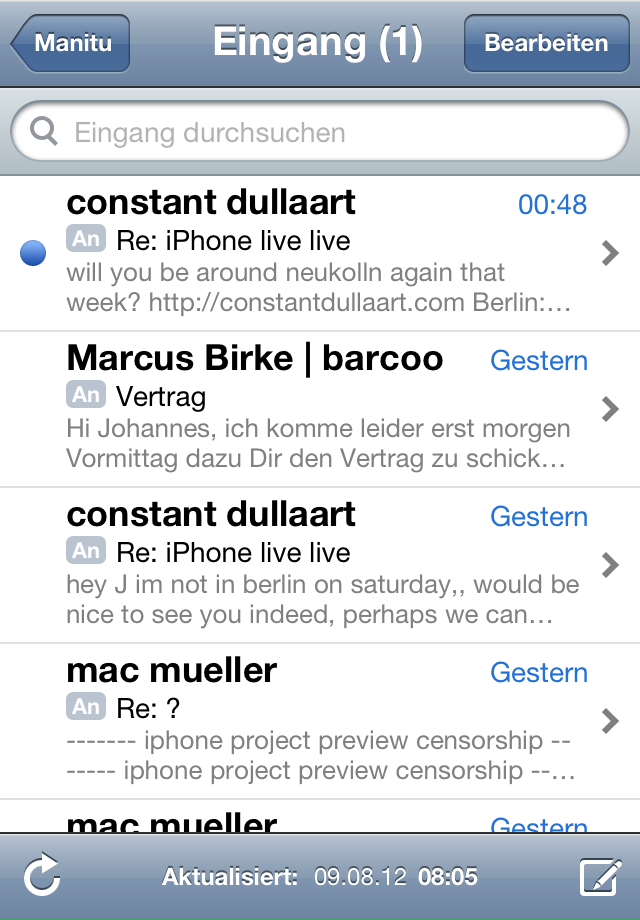The height and width of the screenshot is (920, 640).
Task: Open the email starting with 'hey J'
Action: [320, 566]
